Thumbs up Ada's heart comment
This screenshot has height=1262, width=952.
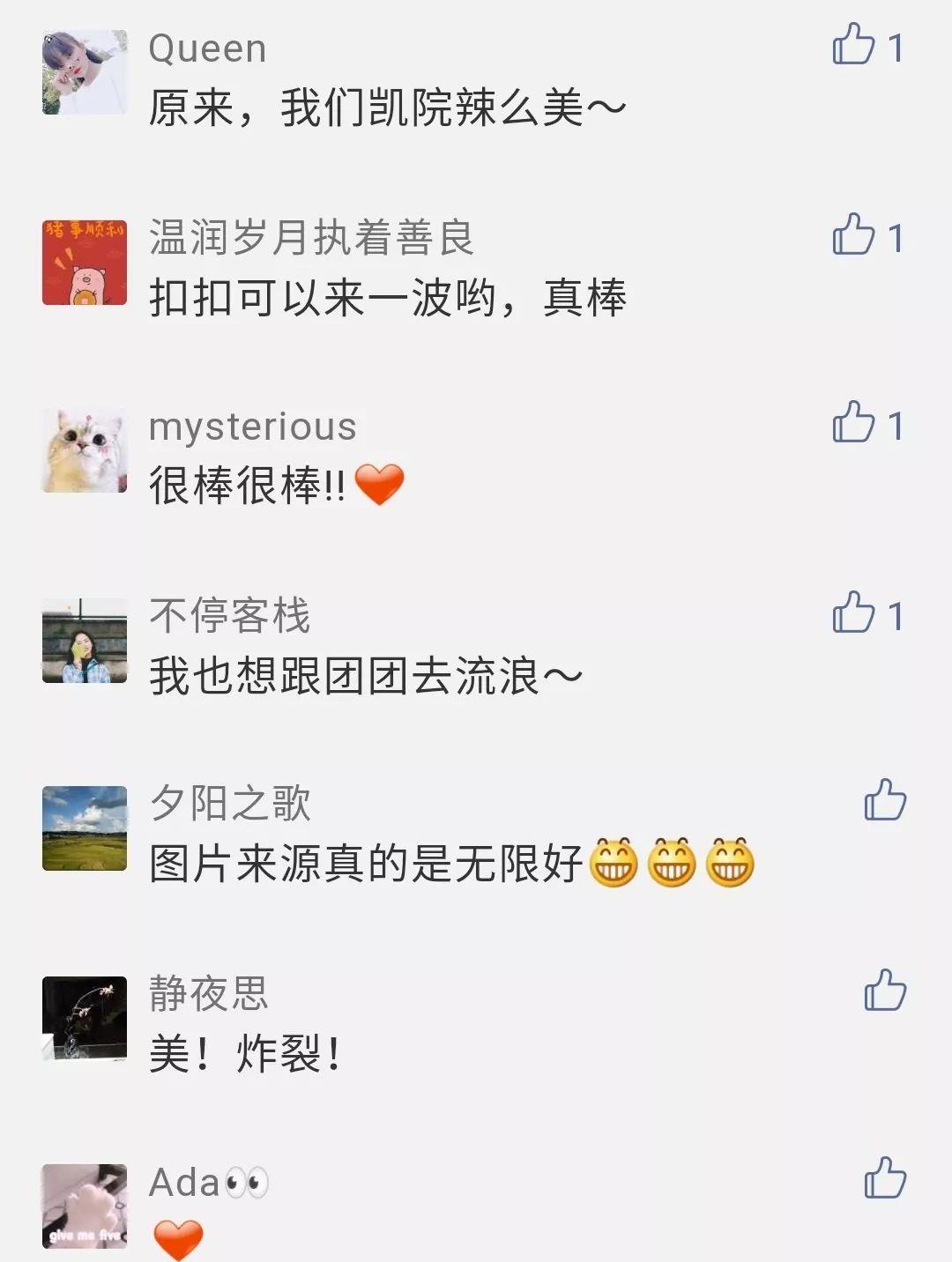[x=885, y=1177]
